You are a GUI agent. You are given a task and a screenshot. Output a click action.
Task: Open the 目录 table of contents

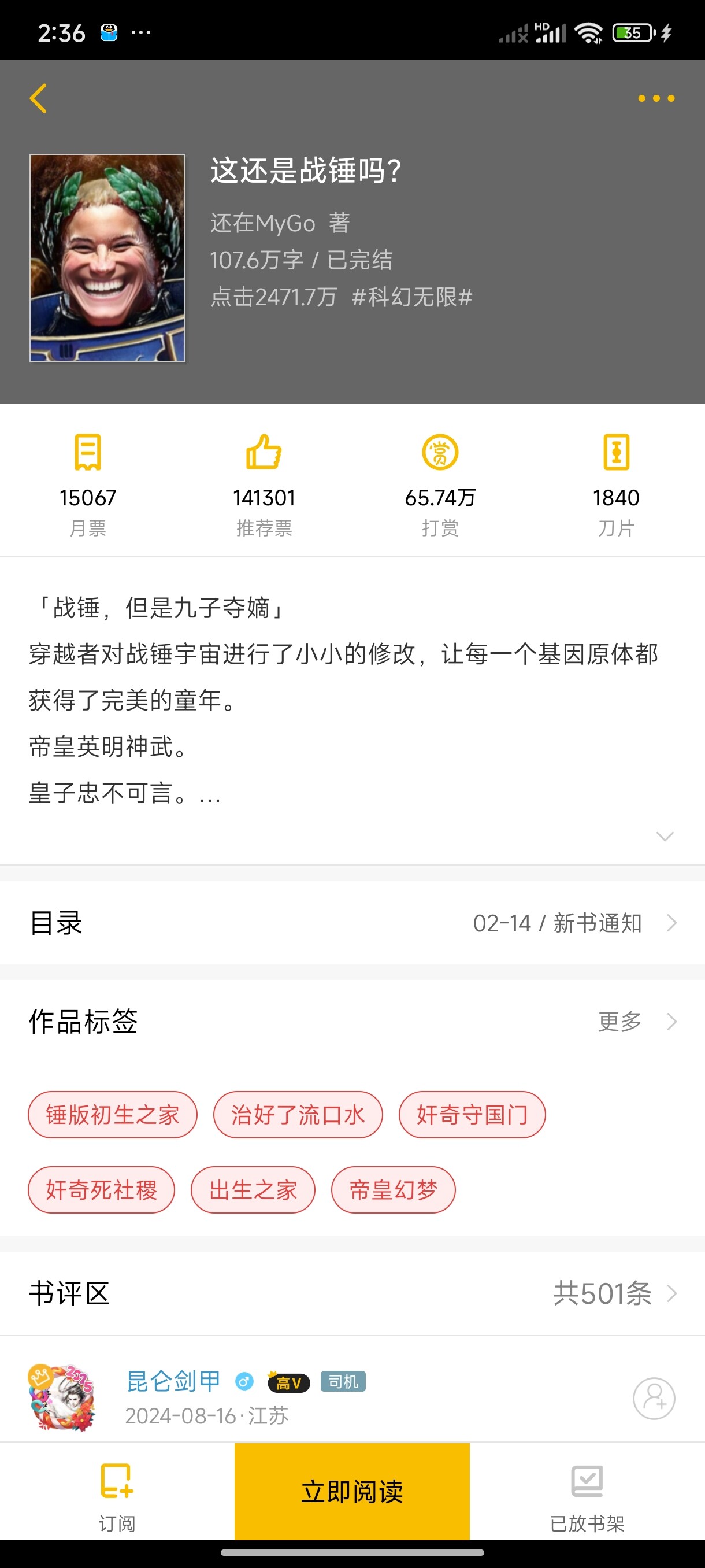(352, 923)
